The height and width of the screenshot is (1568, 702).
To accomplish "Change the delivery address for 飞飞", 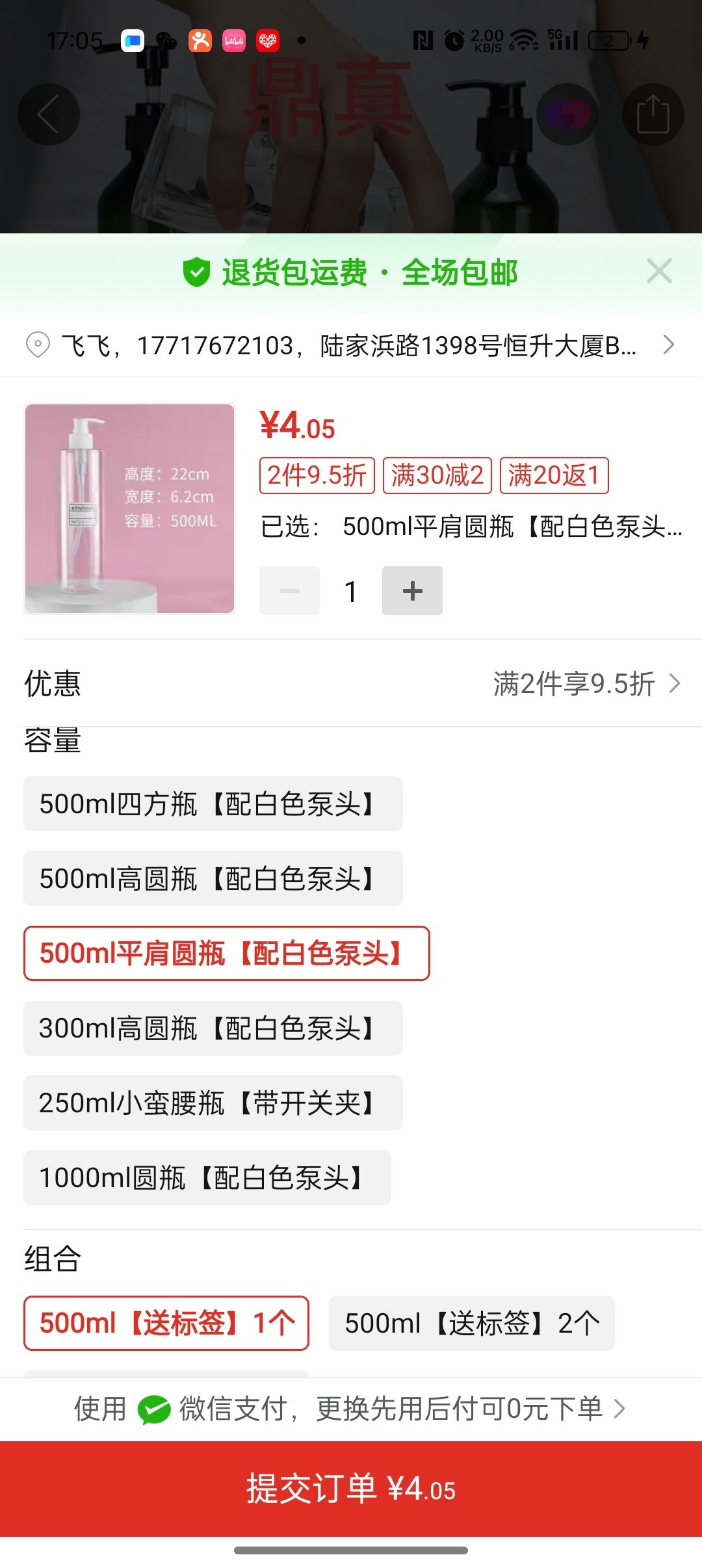I will (x=351, y=345).
